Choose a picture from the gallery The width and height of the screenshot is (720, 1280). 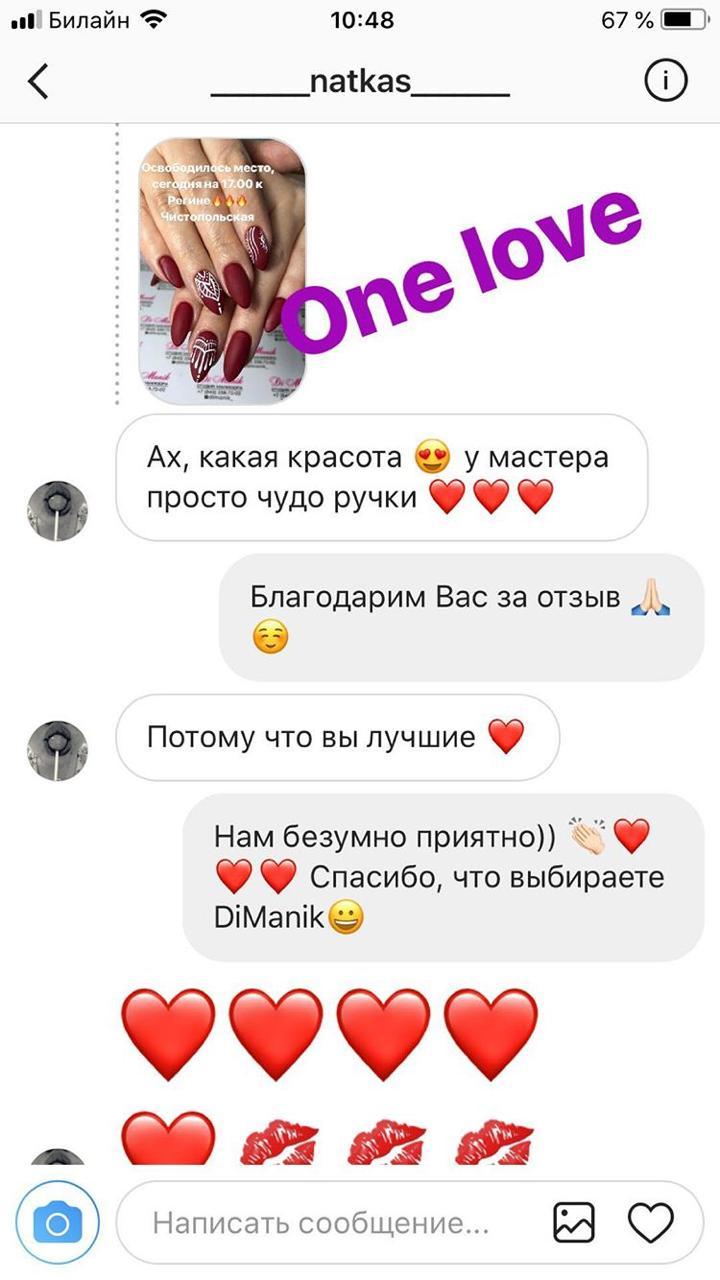pos(574,1222)
